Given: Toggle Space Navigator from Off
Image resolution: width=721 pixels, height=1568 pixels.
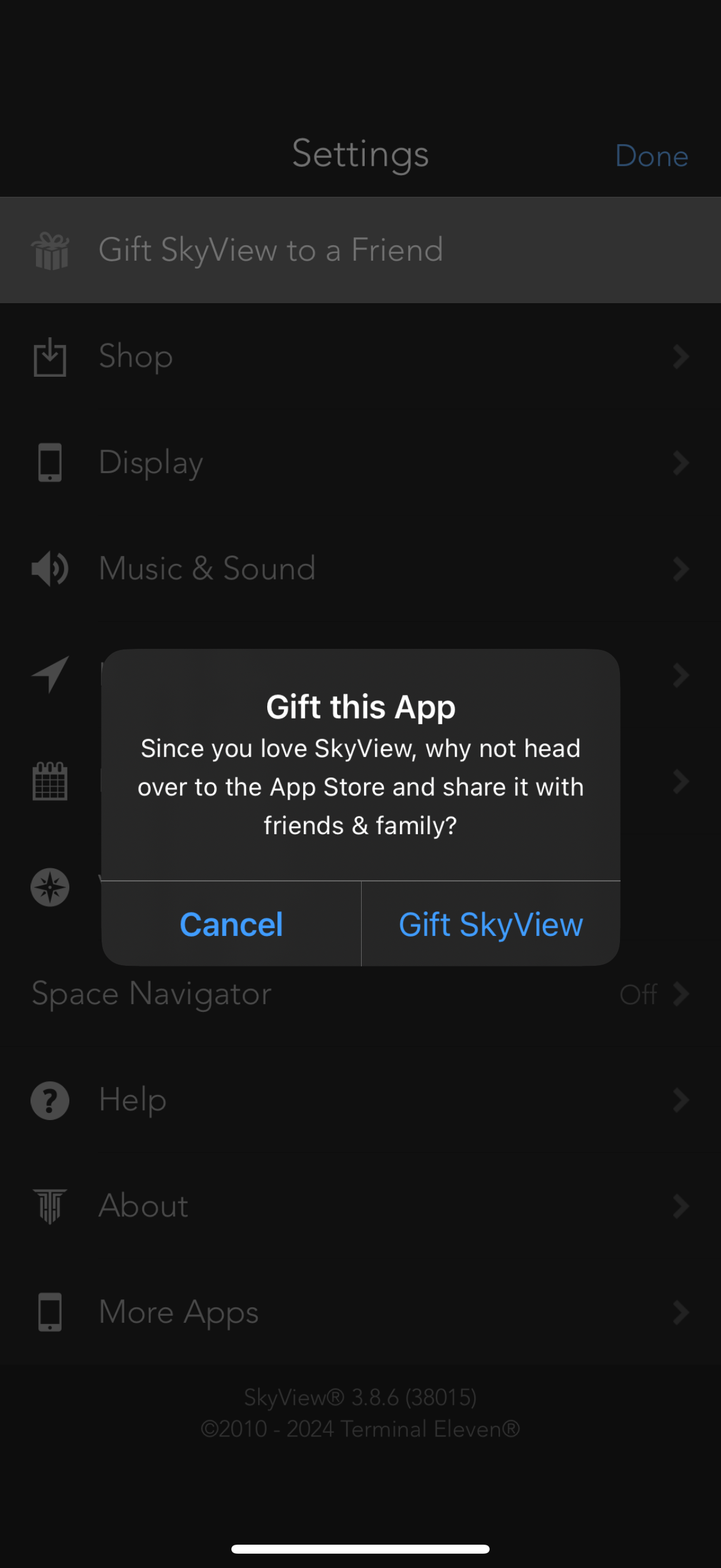Looking at the screenshot, I should point(637,994).
